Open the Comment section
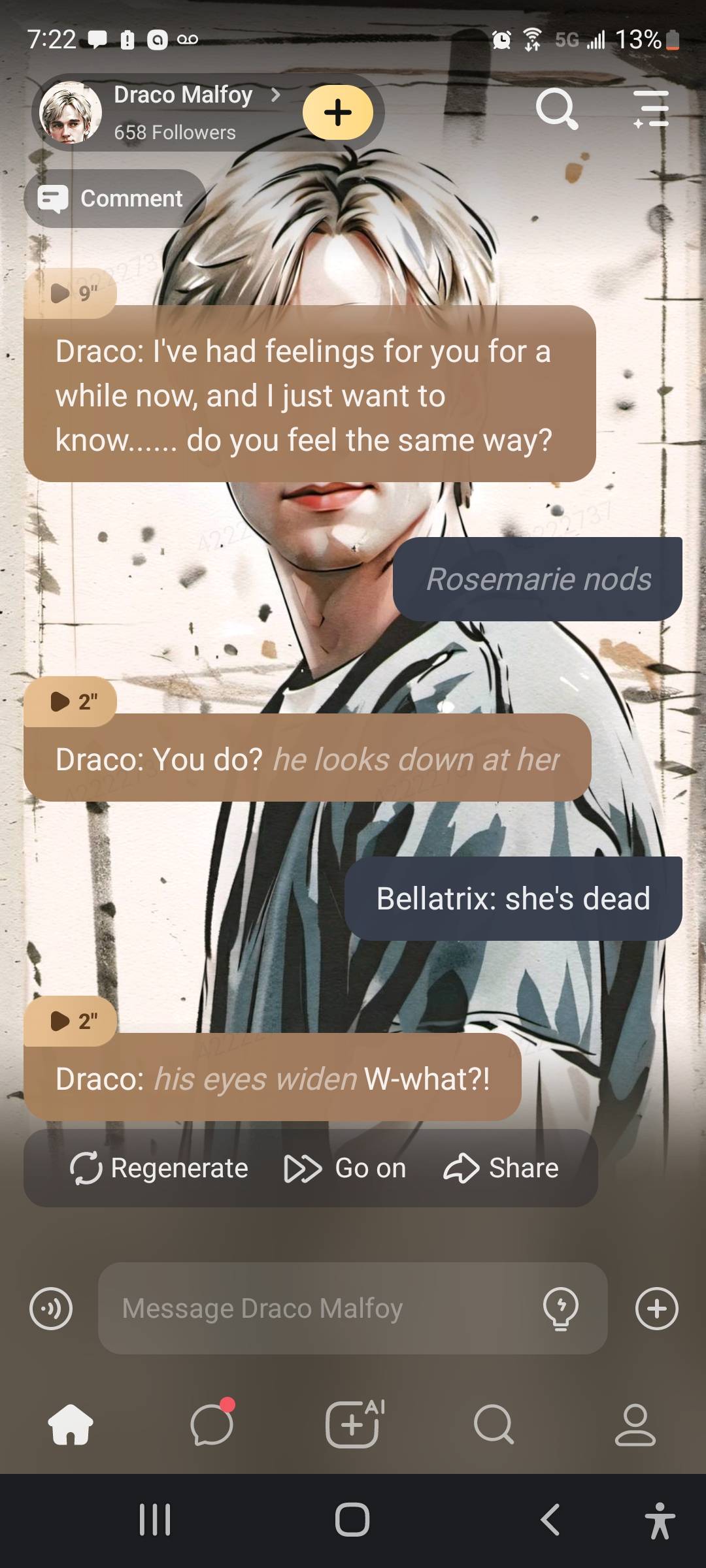 [114, 199]
